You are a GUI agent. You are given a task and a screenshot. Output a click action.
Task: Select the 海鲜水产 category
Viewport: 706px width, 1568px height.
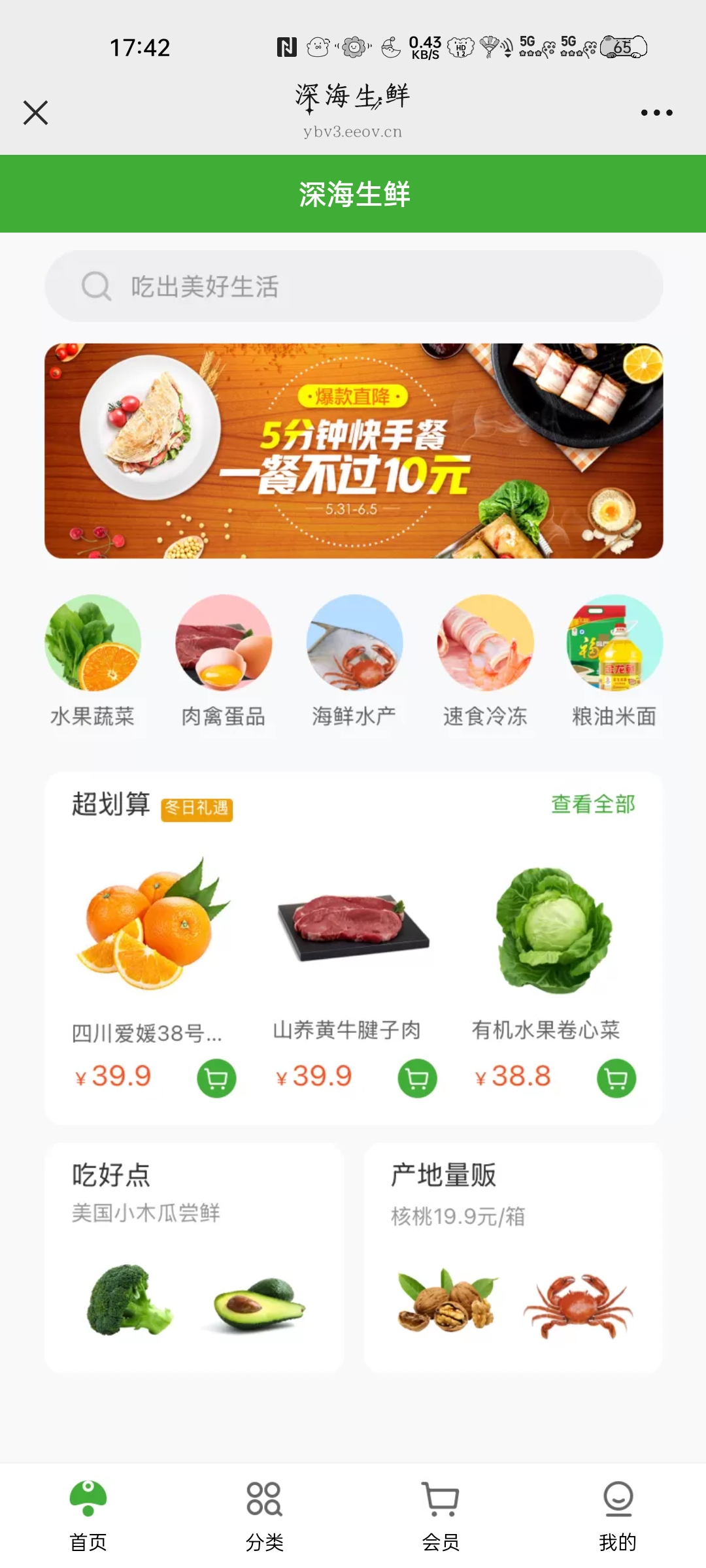(354, 660)
